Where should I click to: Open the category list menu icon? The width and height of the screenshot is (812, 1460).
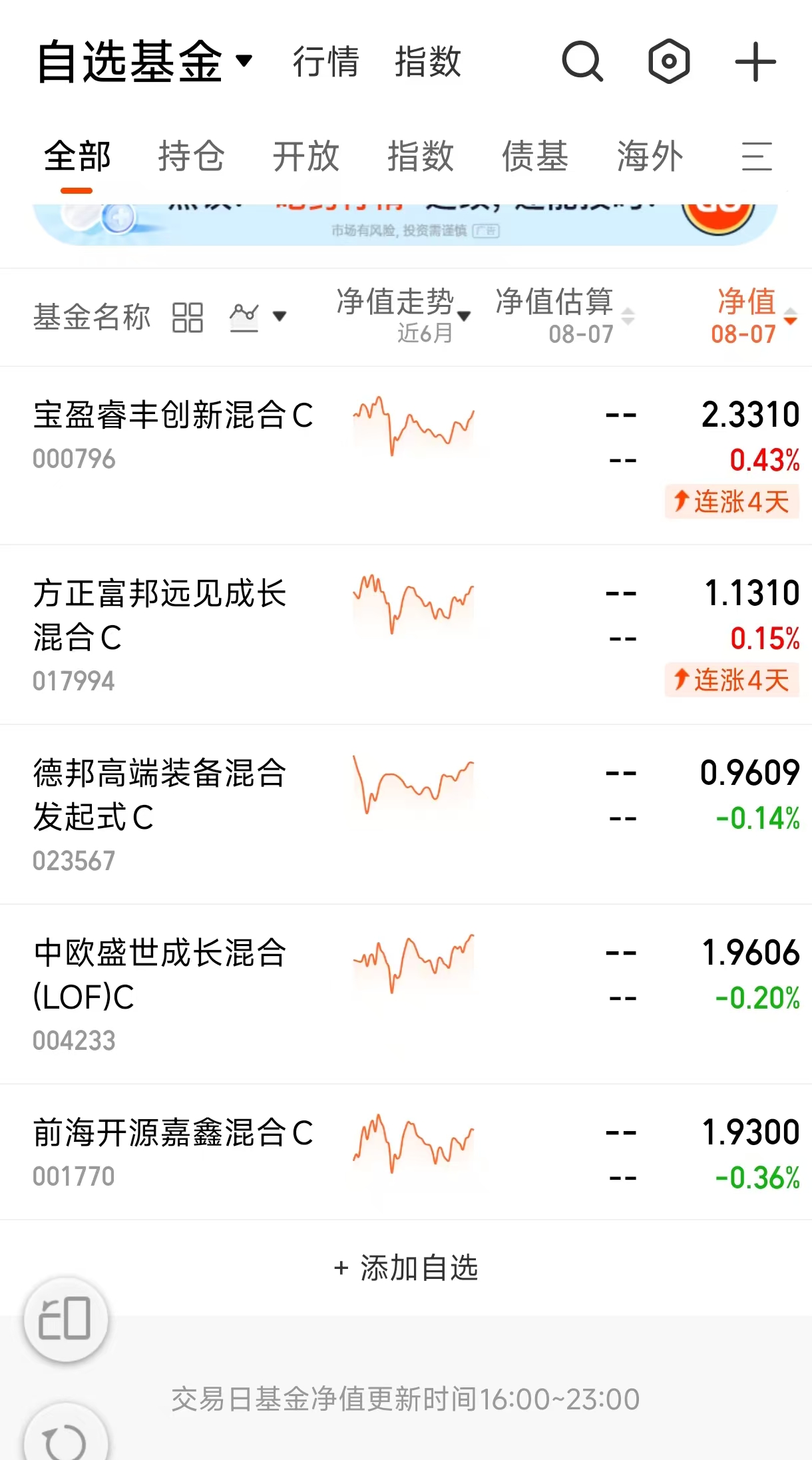click(x=757, y=156)
